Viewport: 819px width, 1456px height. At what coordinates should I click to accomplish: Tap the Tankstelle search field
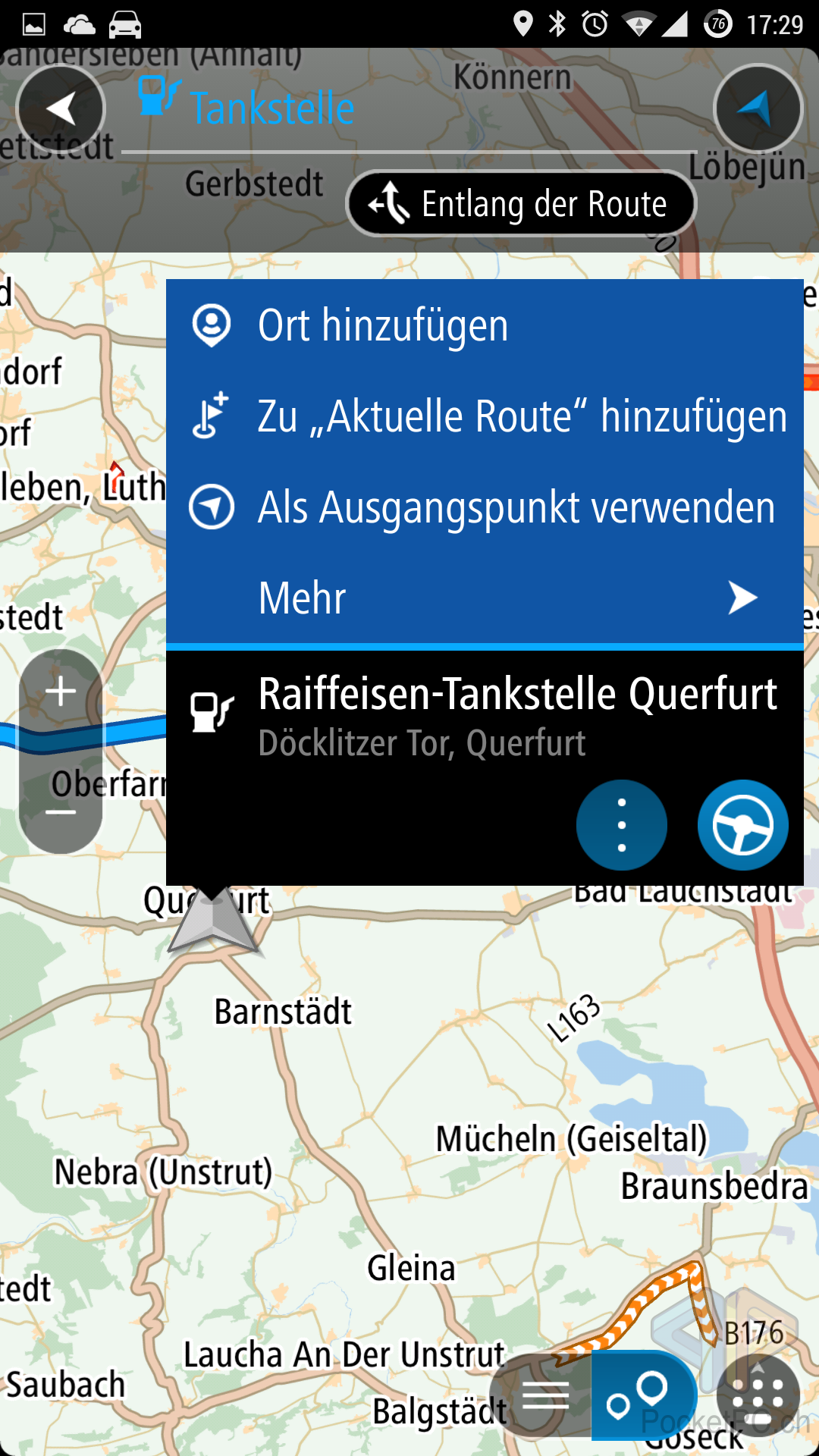coord(409,109)
